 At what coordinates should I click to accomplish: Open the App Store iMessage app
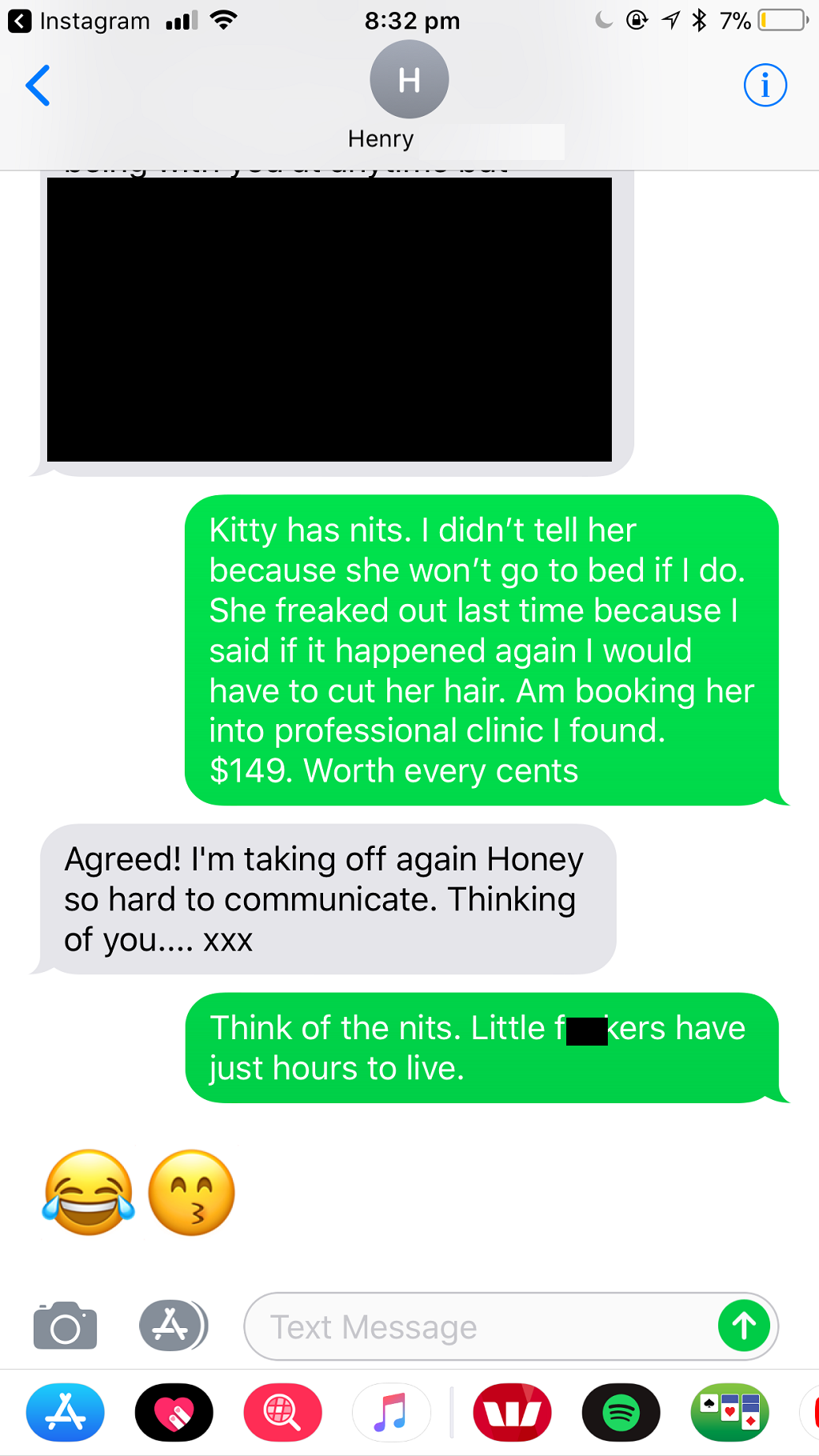pos(66,1412)
